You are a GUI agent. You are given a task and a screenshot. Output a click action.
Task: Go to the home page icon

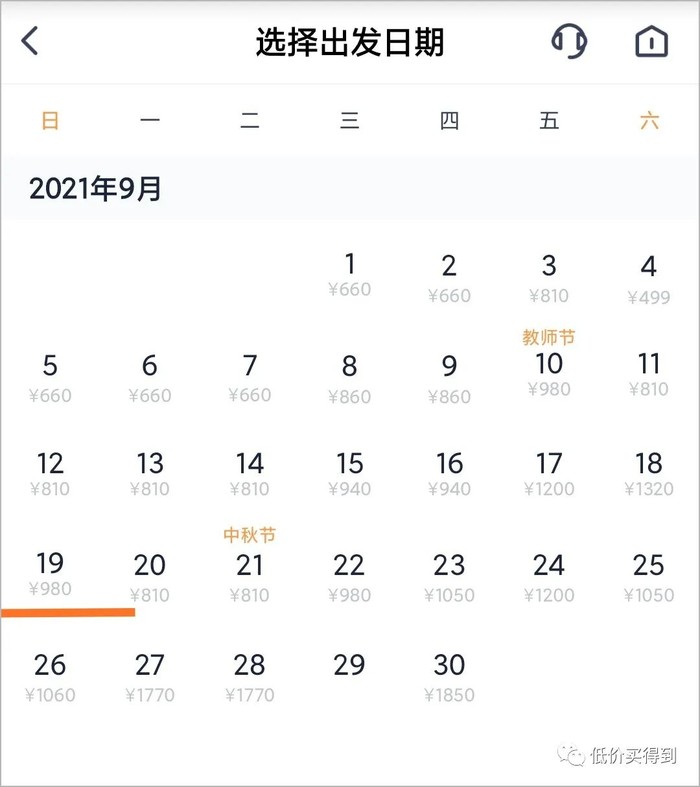tap(651, 42)
